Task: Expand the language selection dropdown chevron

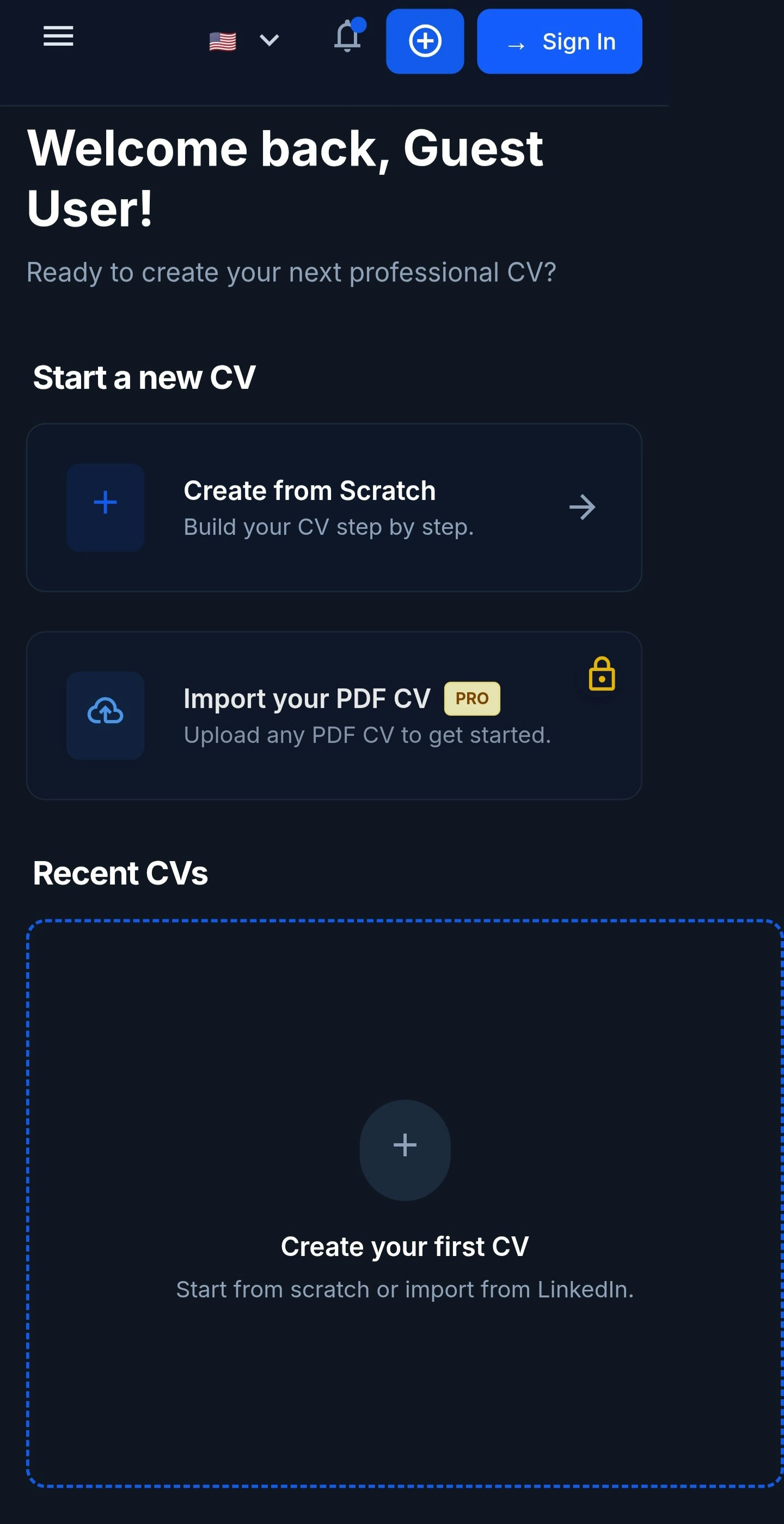Action: pyautogui.click(x=269, y=41)
